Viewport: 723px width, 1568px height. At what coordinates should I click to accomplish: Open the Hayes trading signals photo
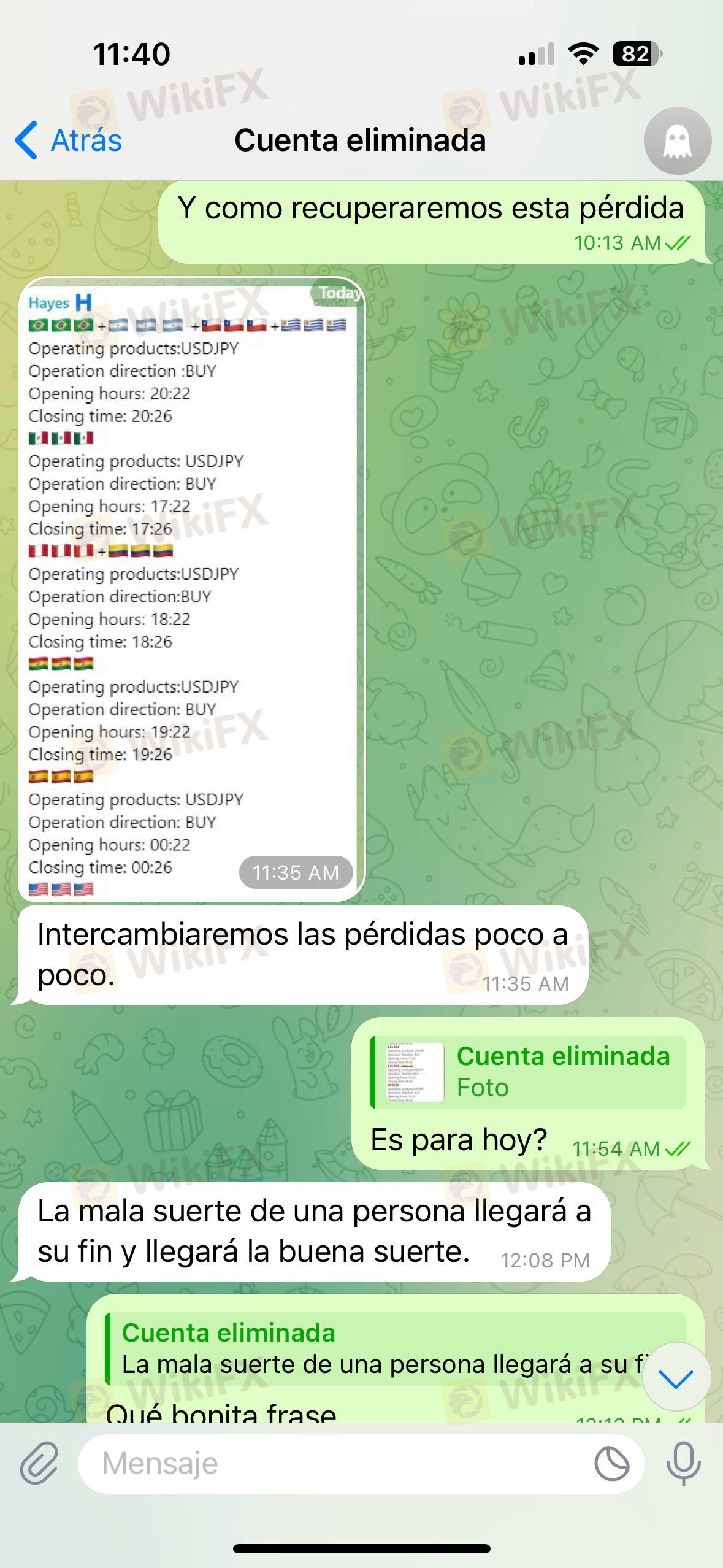[x=191, y=589]
